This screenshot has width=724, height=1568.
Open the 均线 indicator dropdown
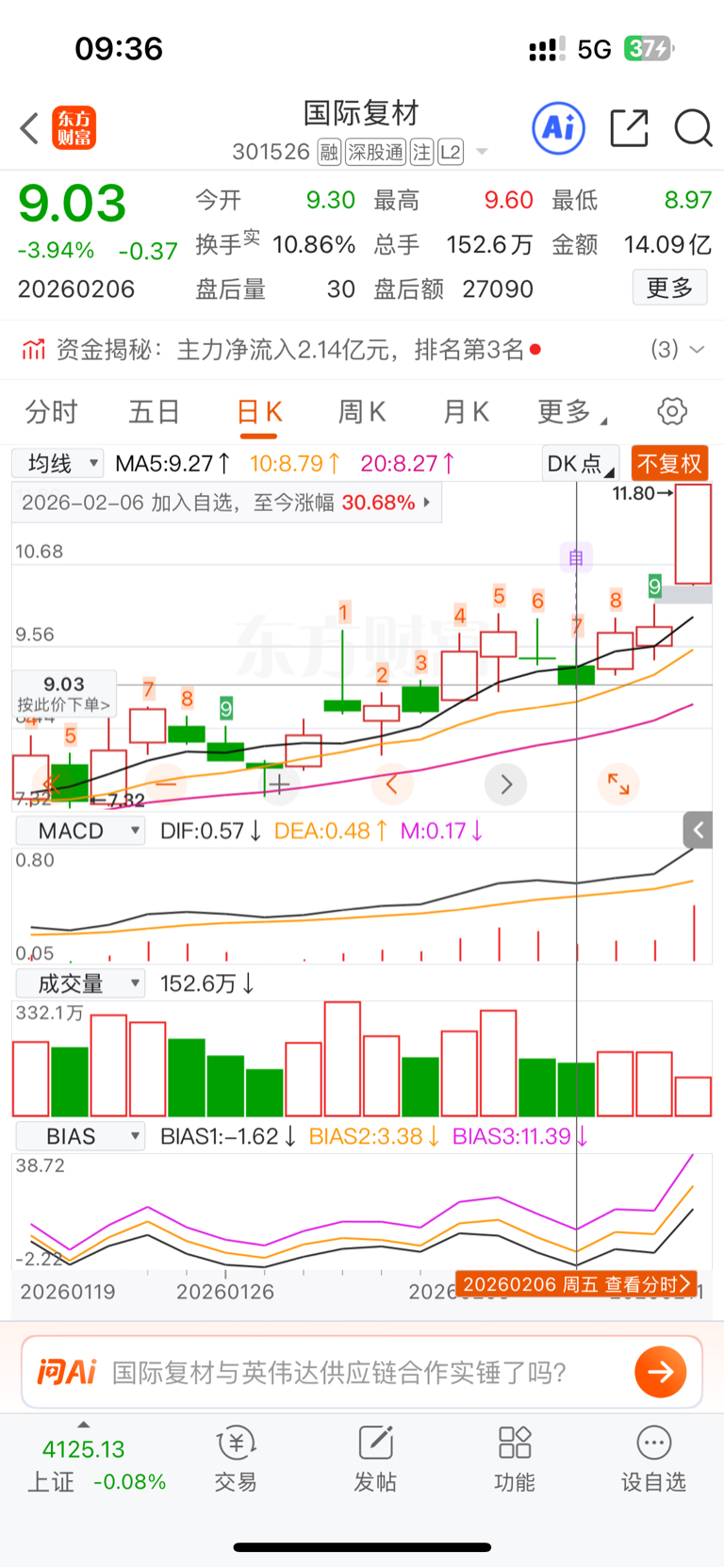(58, 463)
